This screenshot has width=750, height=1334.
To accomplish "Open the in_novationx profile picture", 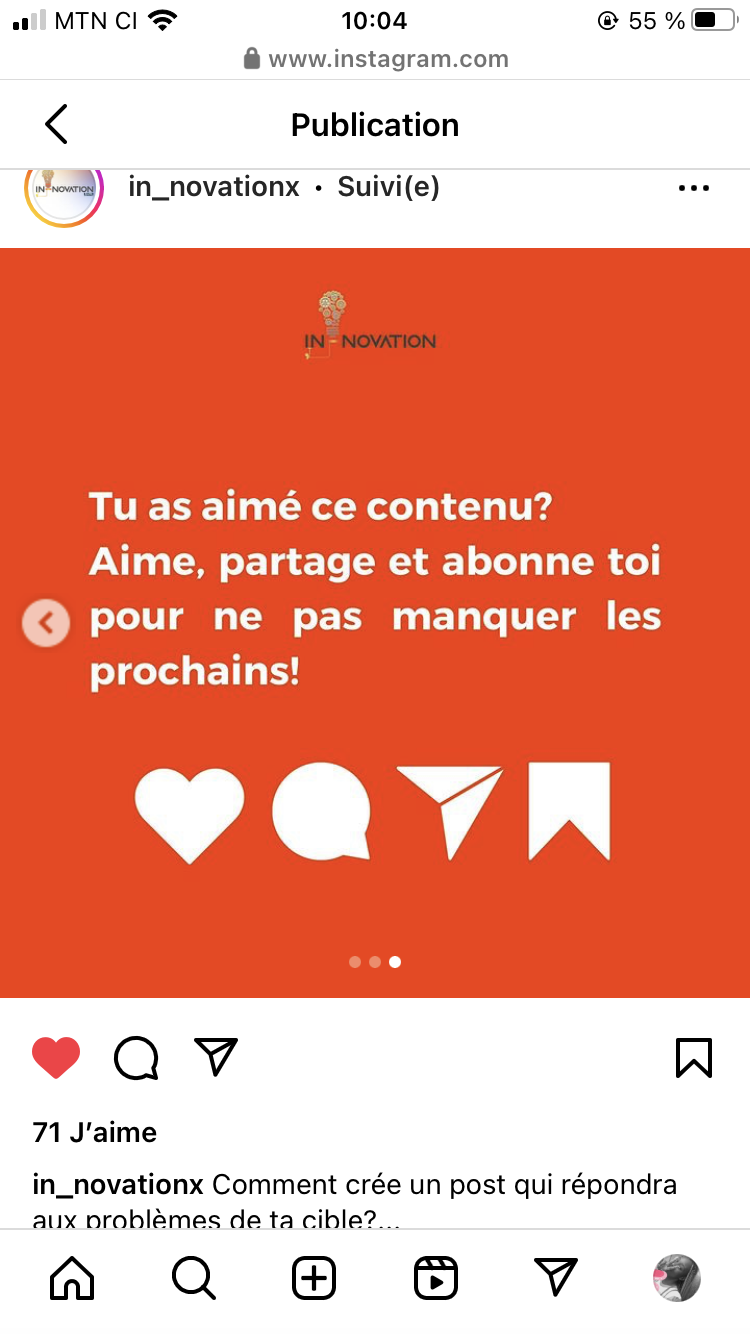I will (x=65, y=190).
